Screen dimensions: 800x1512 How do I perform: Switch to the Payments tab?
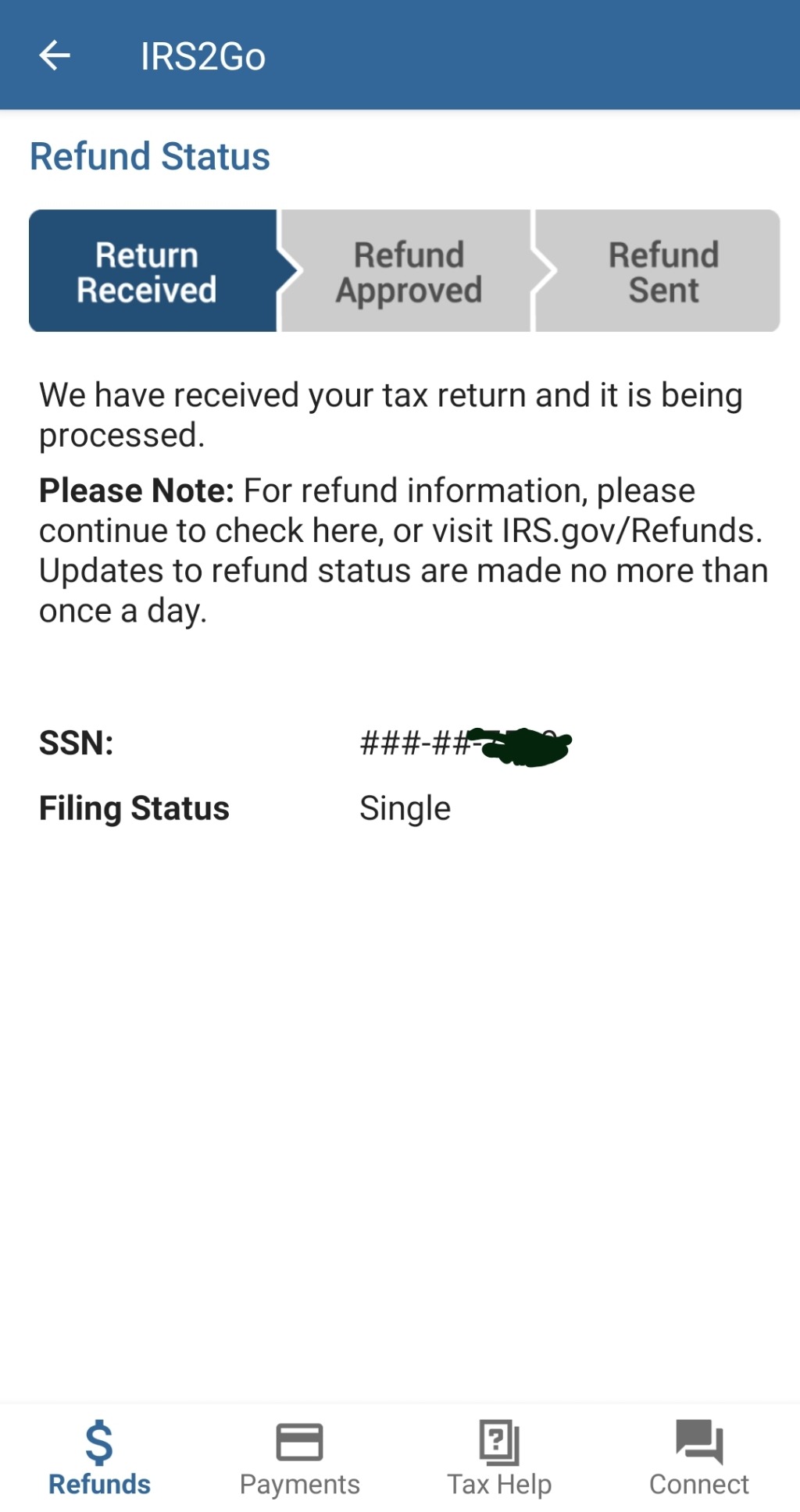pos(299,1458)
